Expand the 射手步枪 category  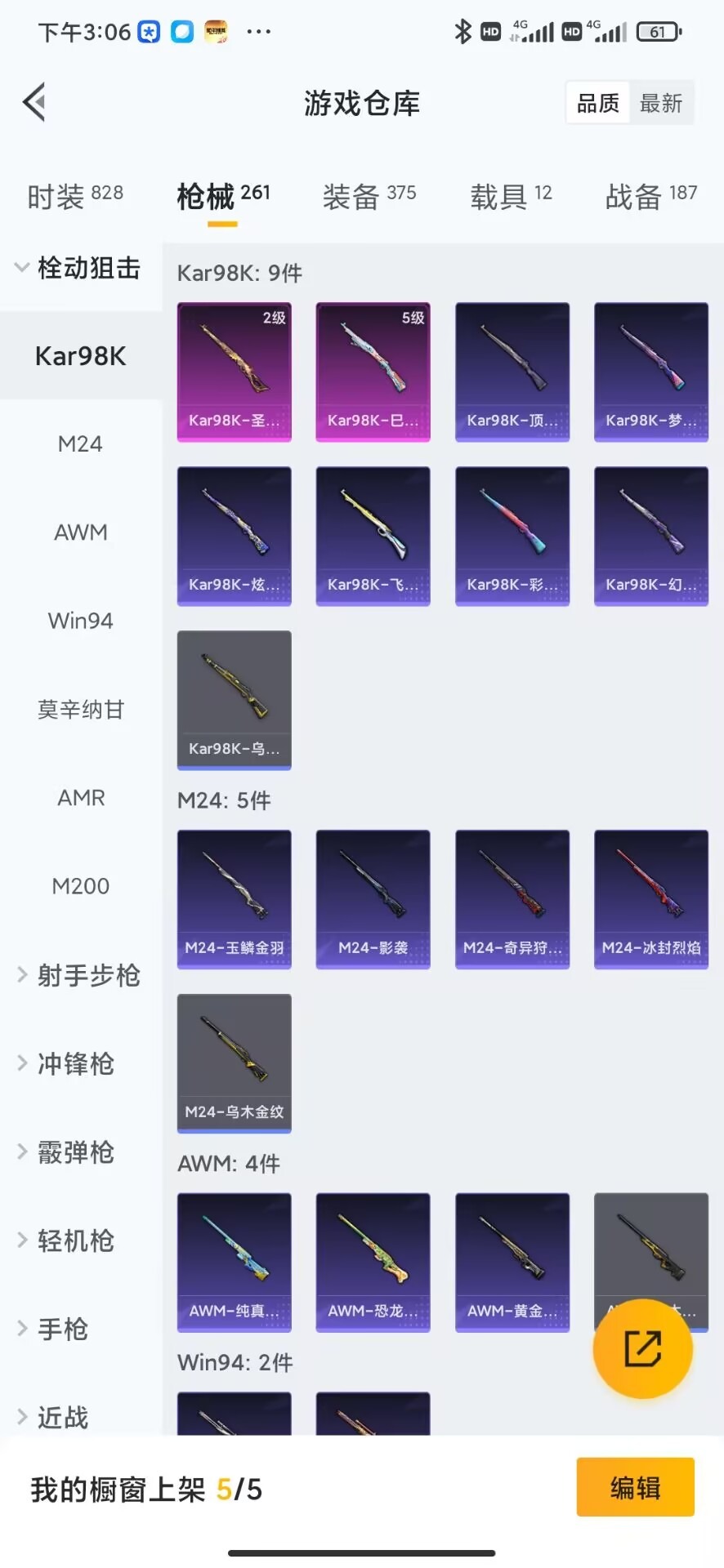(79, 975)
